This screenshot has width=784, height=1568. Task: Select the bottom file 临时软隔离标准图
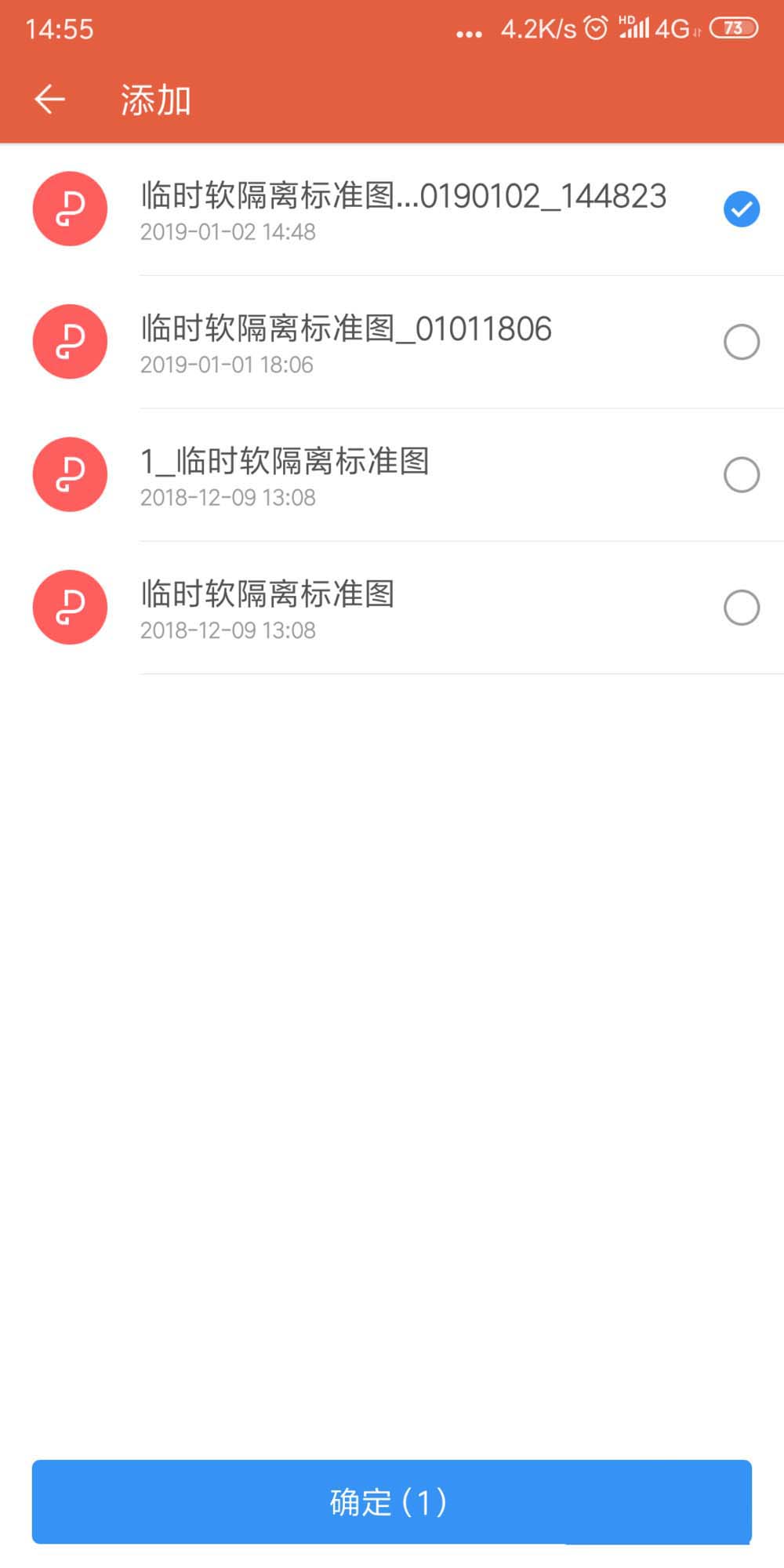[741, 608]
